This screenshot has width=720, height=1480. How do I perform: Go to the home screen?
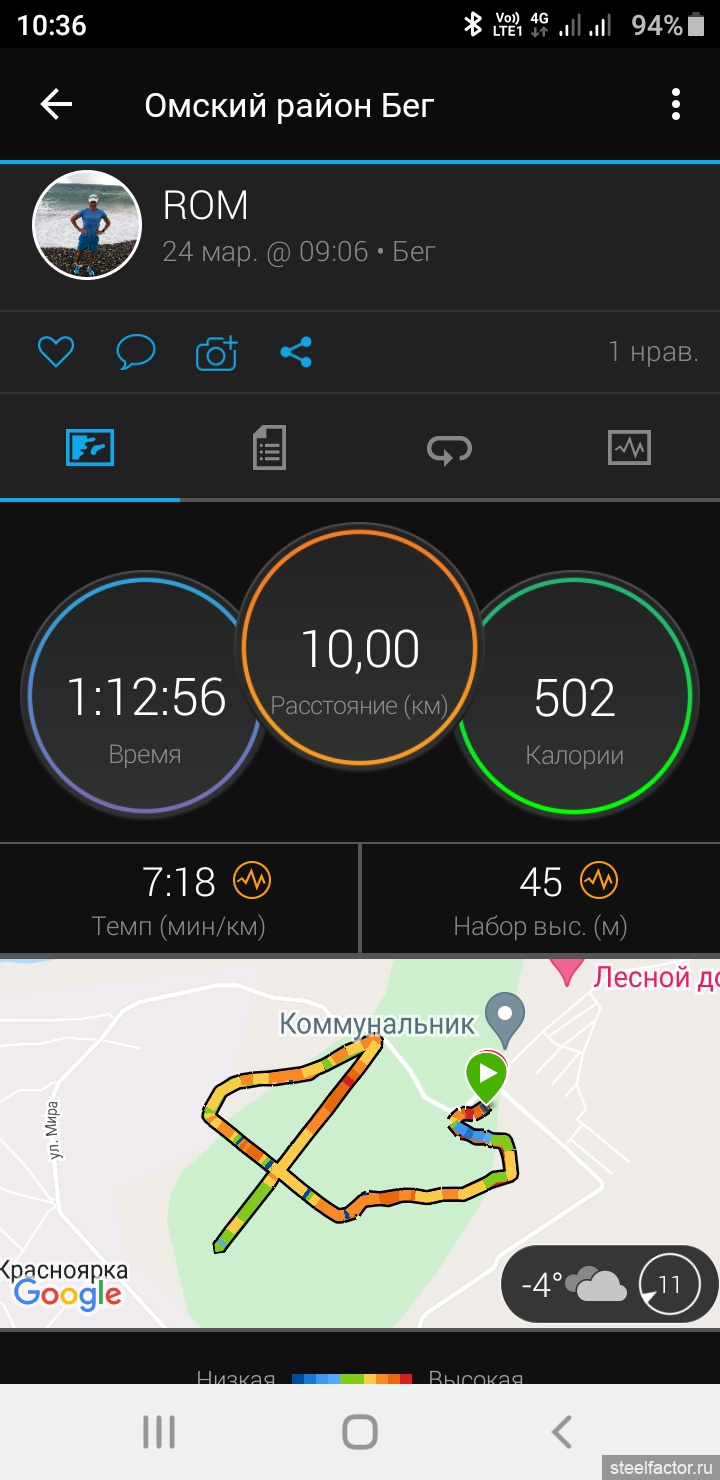(360, 1432)
